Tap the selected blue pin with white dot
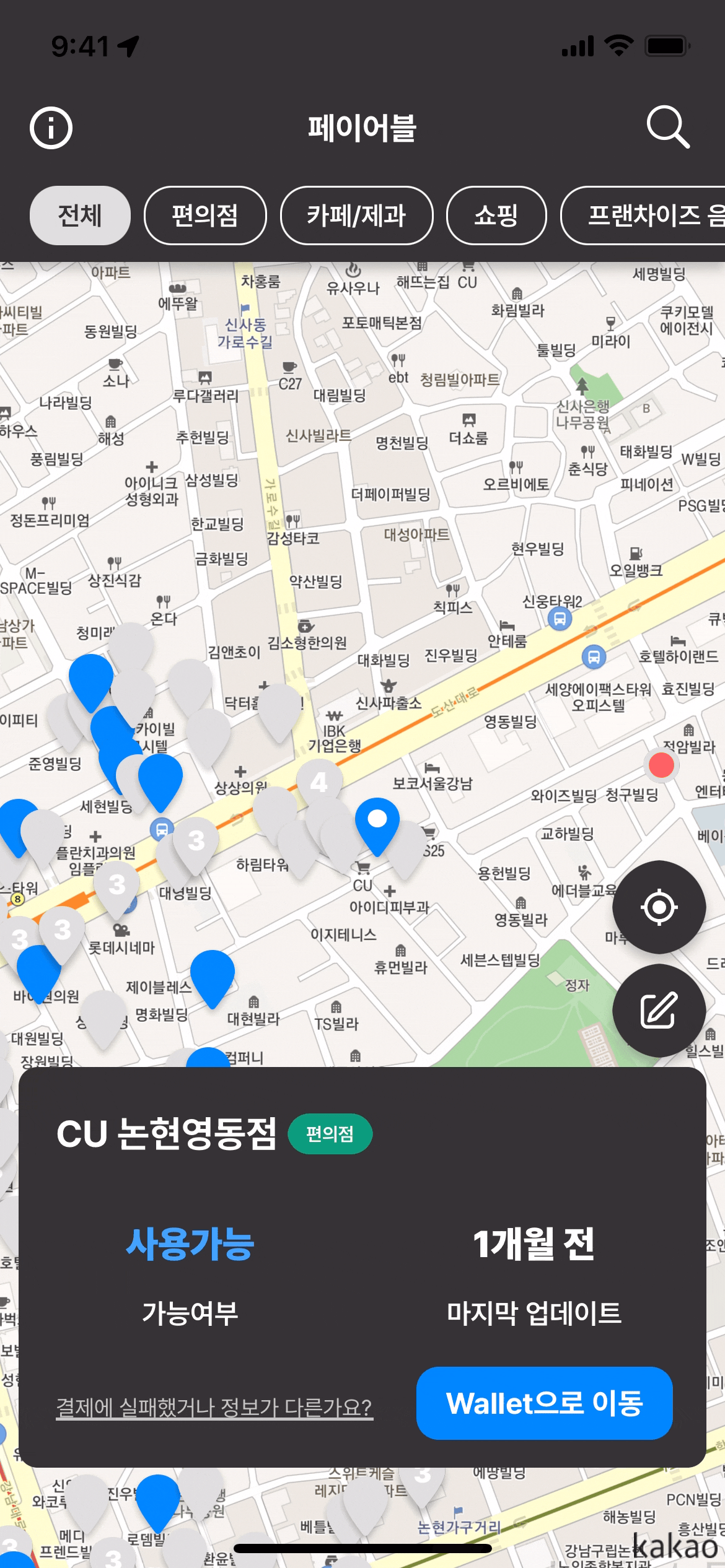The image size is (725, 1568). [377, 823]
